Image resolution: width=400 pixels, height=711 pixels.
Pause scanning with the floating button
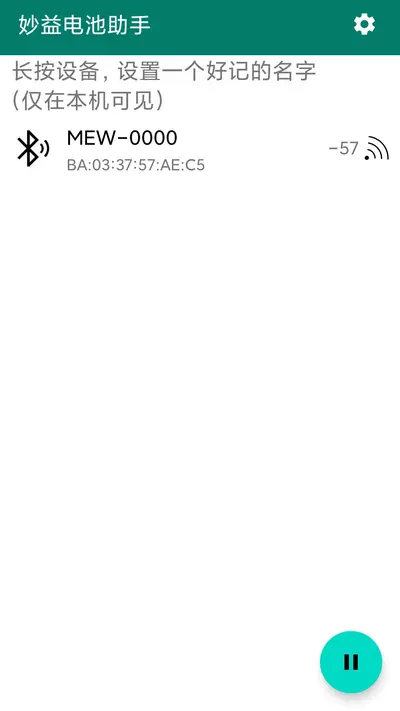point(351,662)
